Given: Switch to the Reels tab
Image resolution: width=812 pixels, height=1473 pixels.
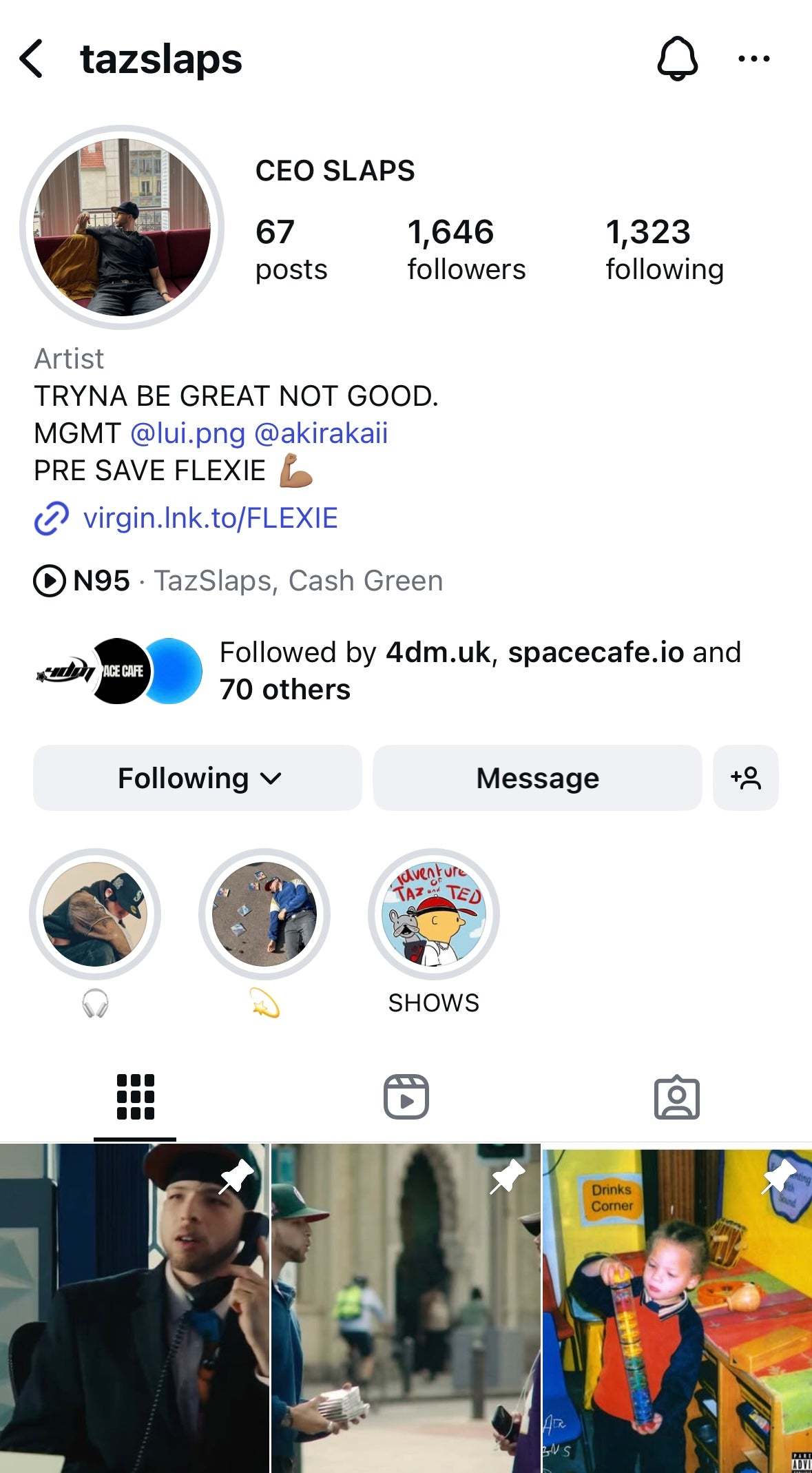Looking at the screenshot, I should coord(406,1097).
